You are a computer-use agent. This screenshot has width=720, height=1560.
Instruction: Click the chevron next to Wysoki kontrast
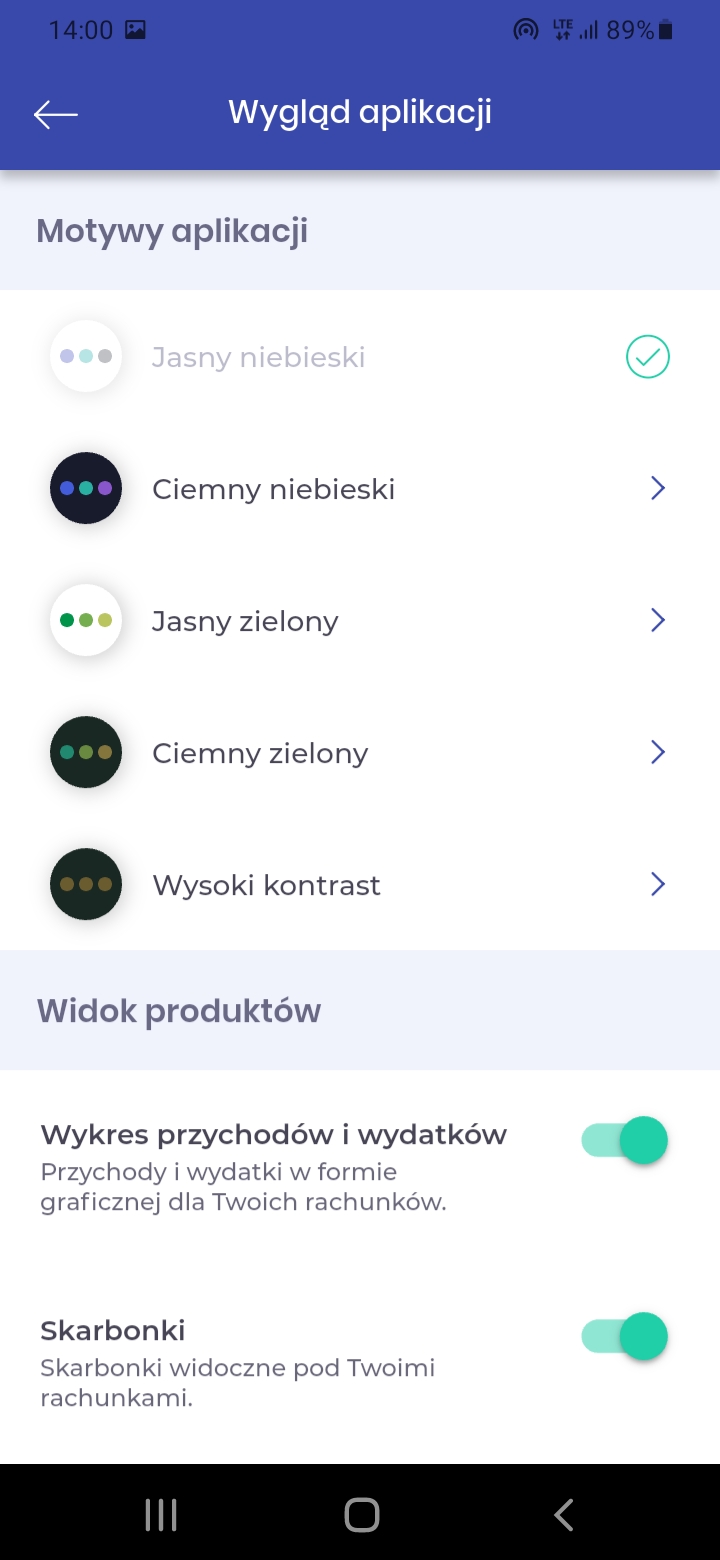click(657, 884)
